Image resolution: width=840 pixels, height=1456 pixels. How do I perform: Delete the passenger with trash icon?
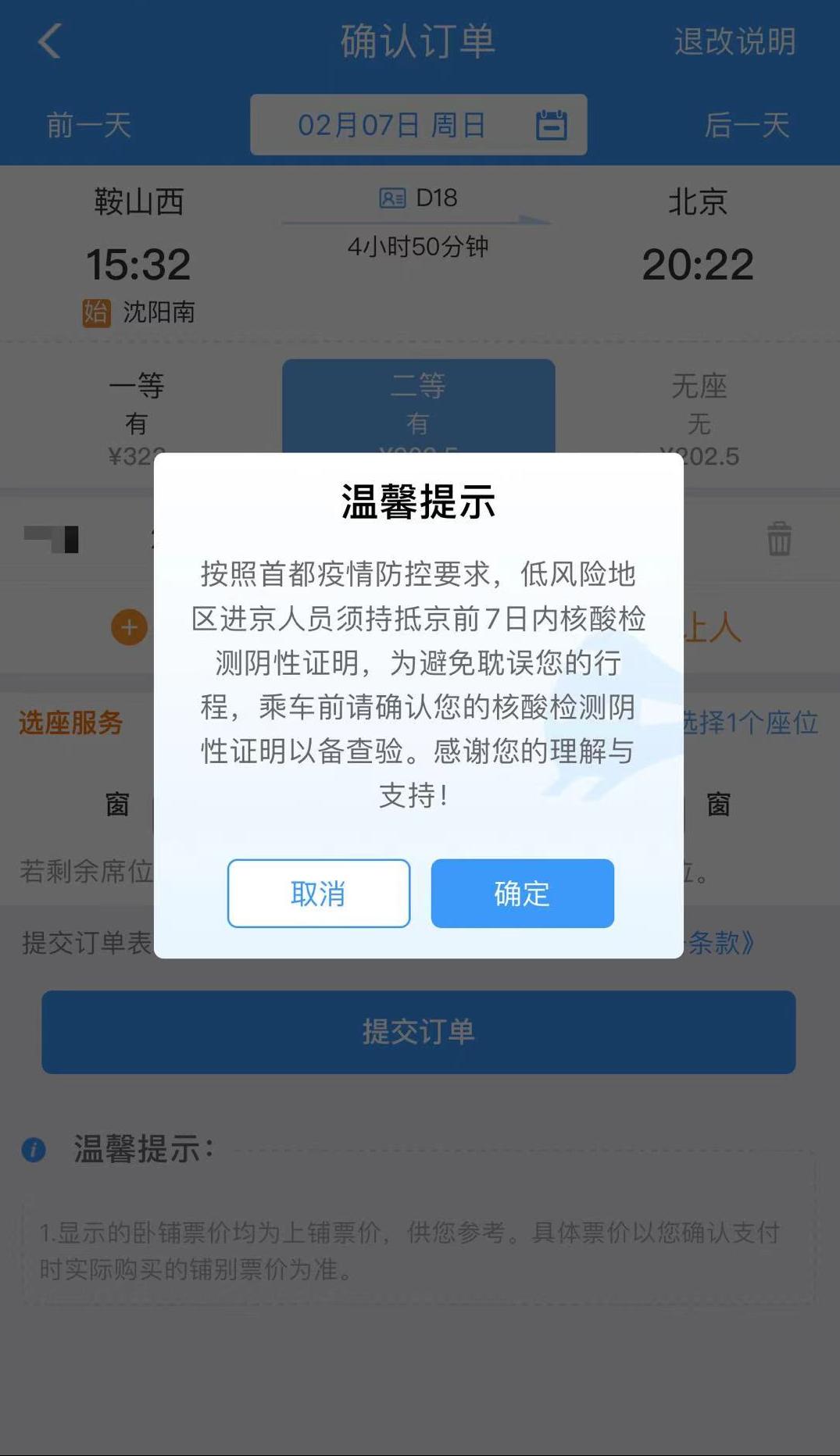click(778, 539)
